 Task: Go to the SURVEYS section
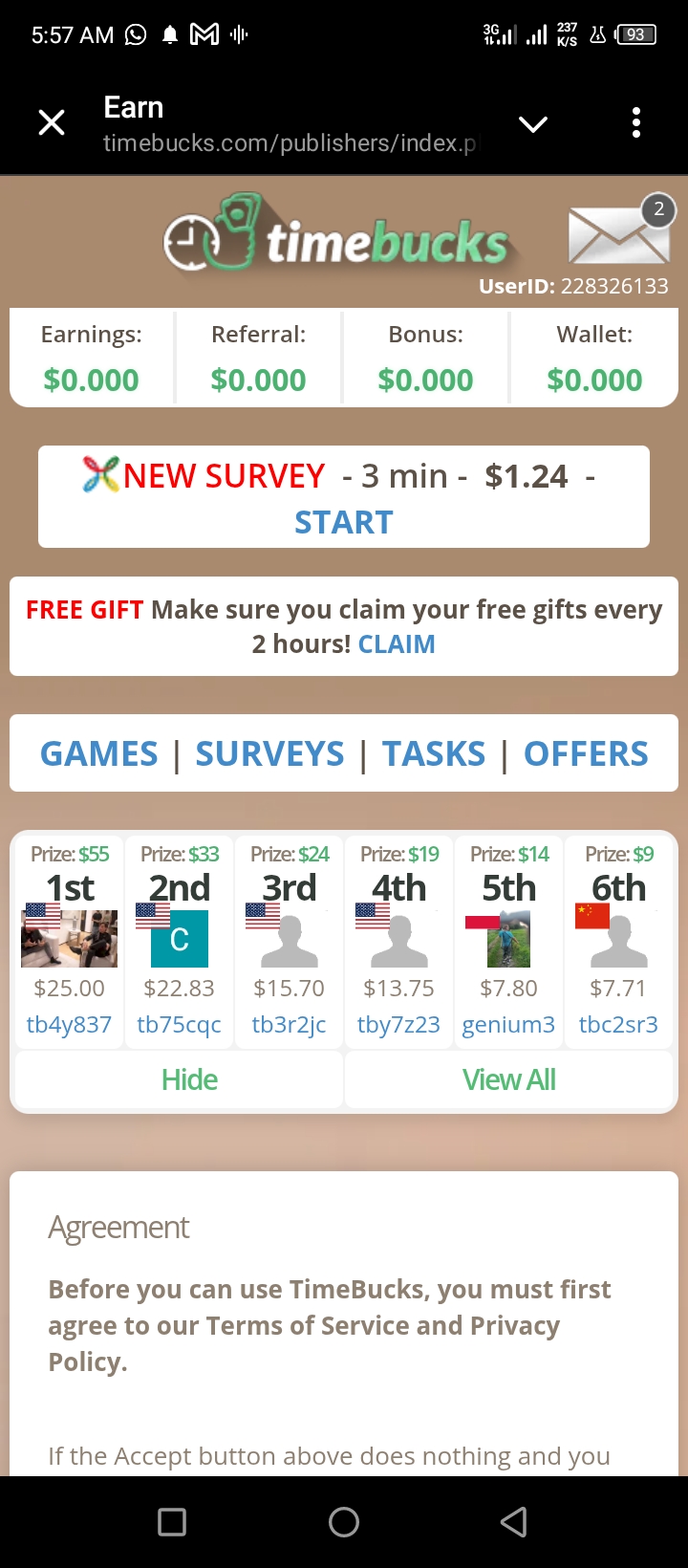269,754
